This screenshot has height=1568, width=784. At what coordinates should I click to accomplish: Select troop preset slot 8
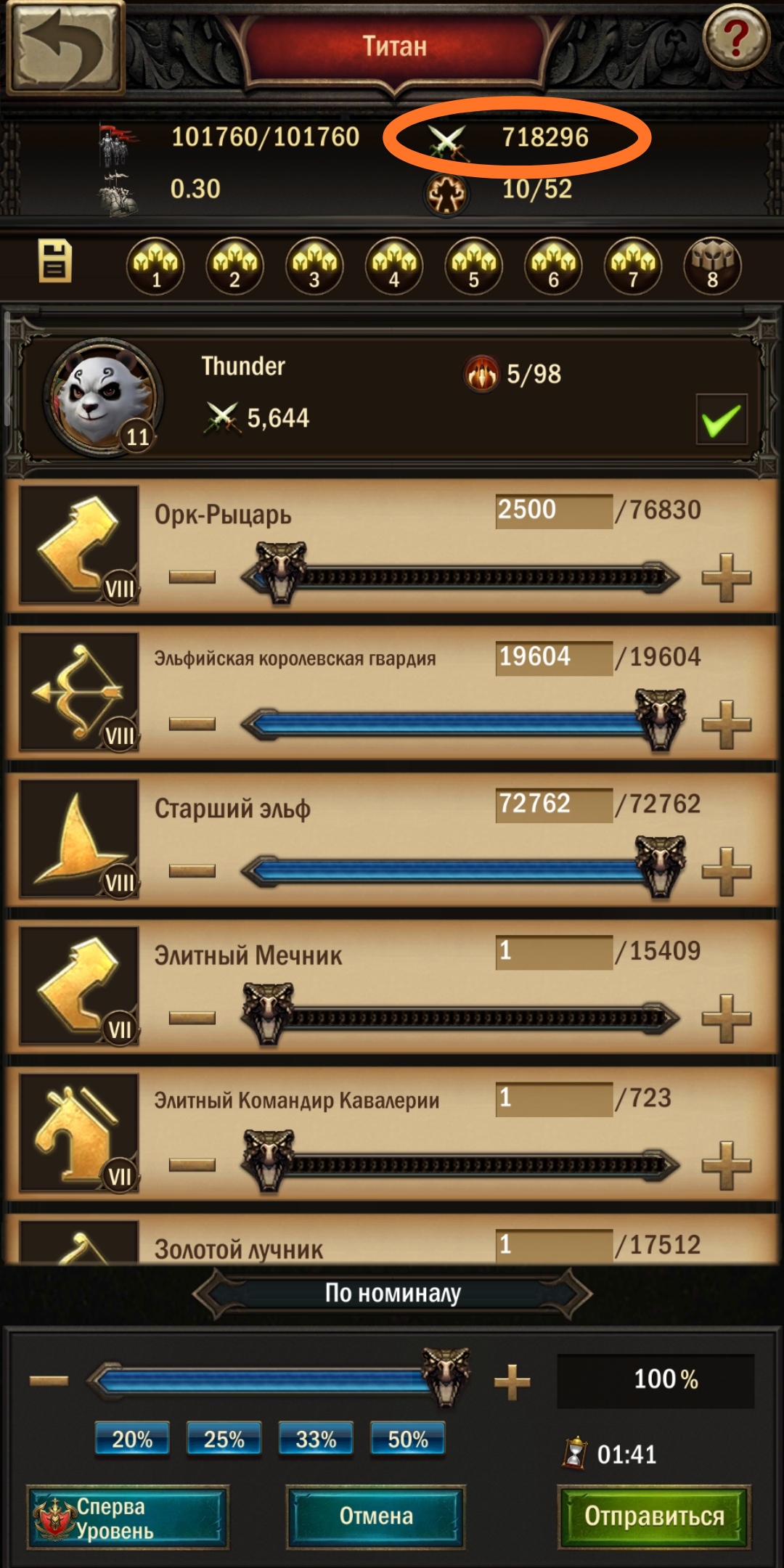(712, 266)
